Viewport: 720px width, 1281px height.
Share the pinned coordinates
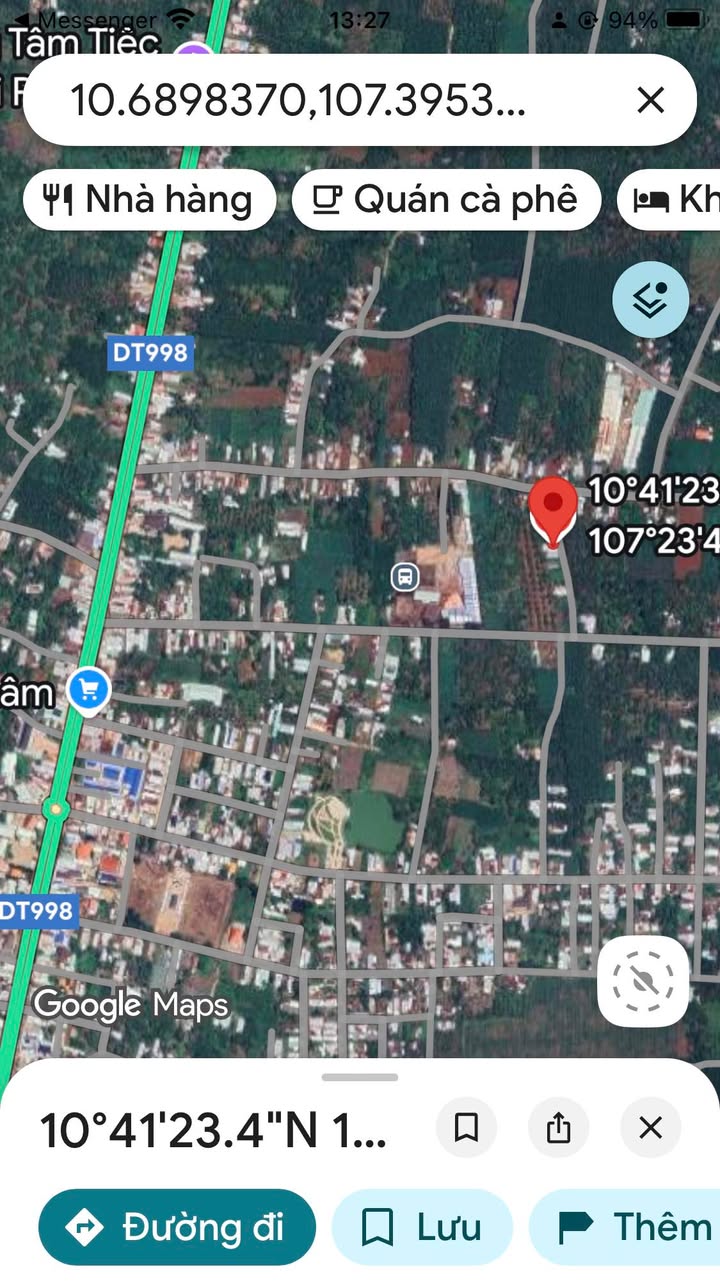(558, 1128)
